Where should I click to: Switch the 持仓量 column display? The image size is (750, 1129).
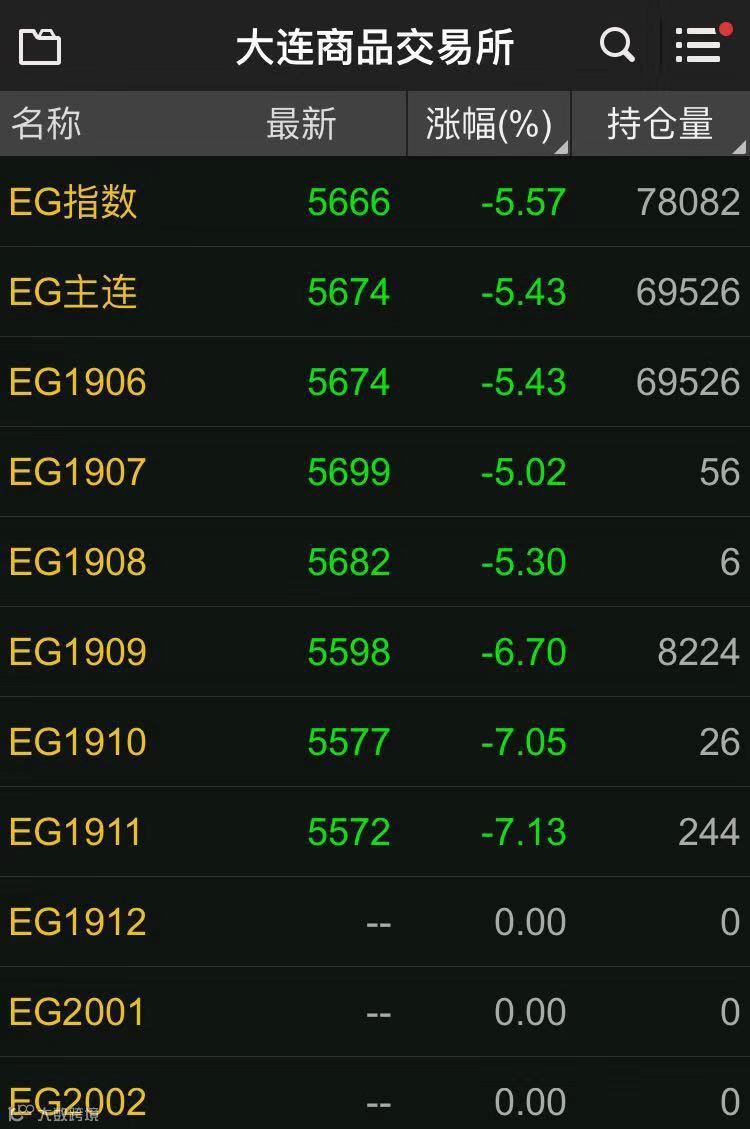tap(660, 124)
